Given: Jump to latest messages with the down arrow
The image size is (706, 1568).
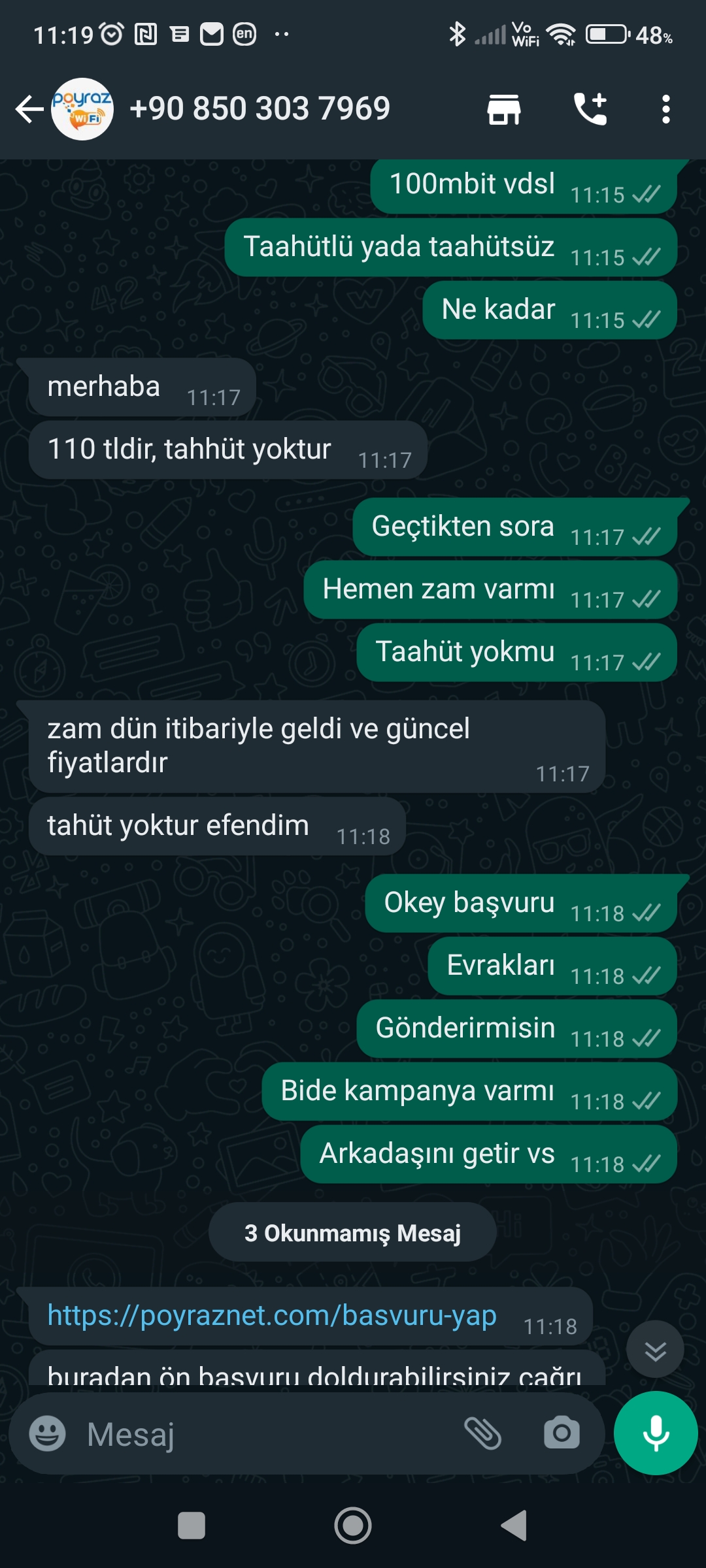Looking at the screenshot, I should (655, 1349).
